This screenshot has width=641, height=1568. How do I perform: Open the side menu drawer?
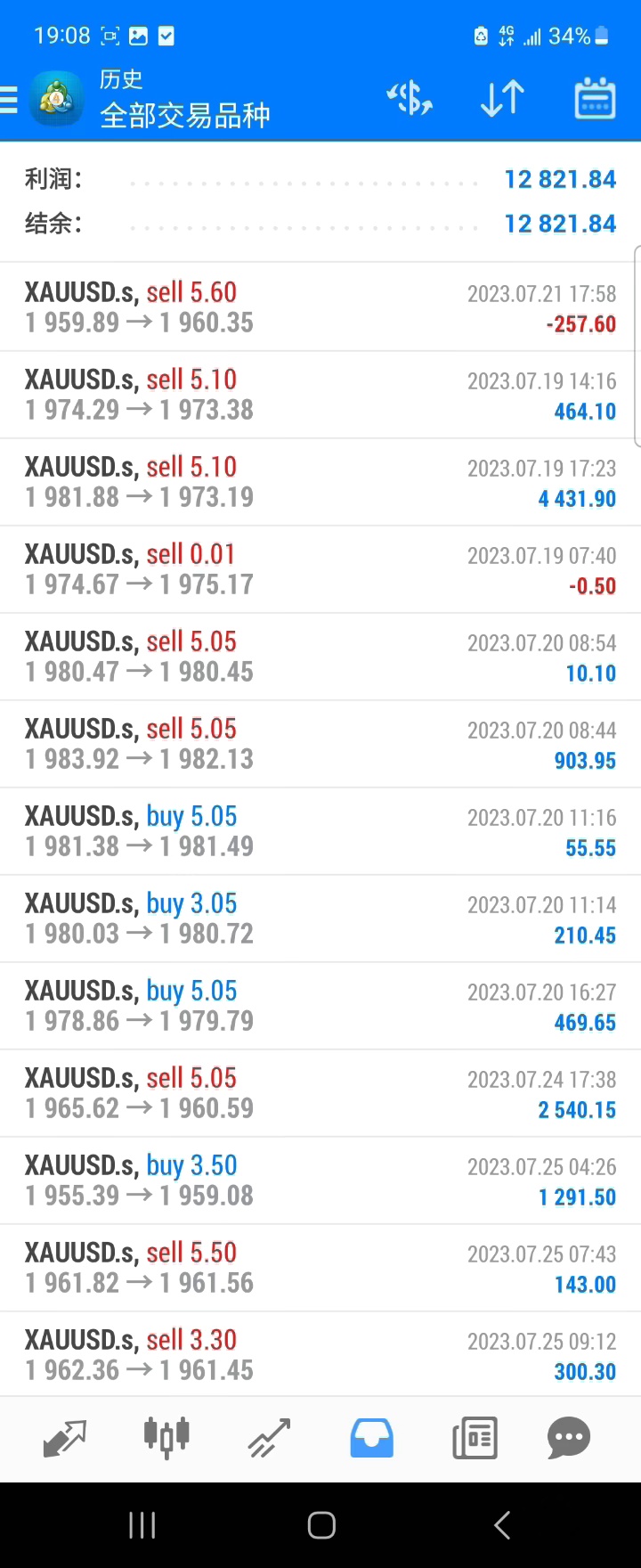(11, 99)
